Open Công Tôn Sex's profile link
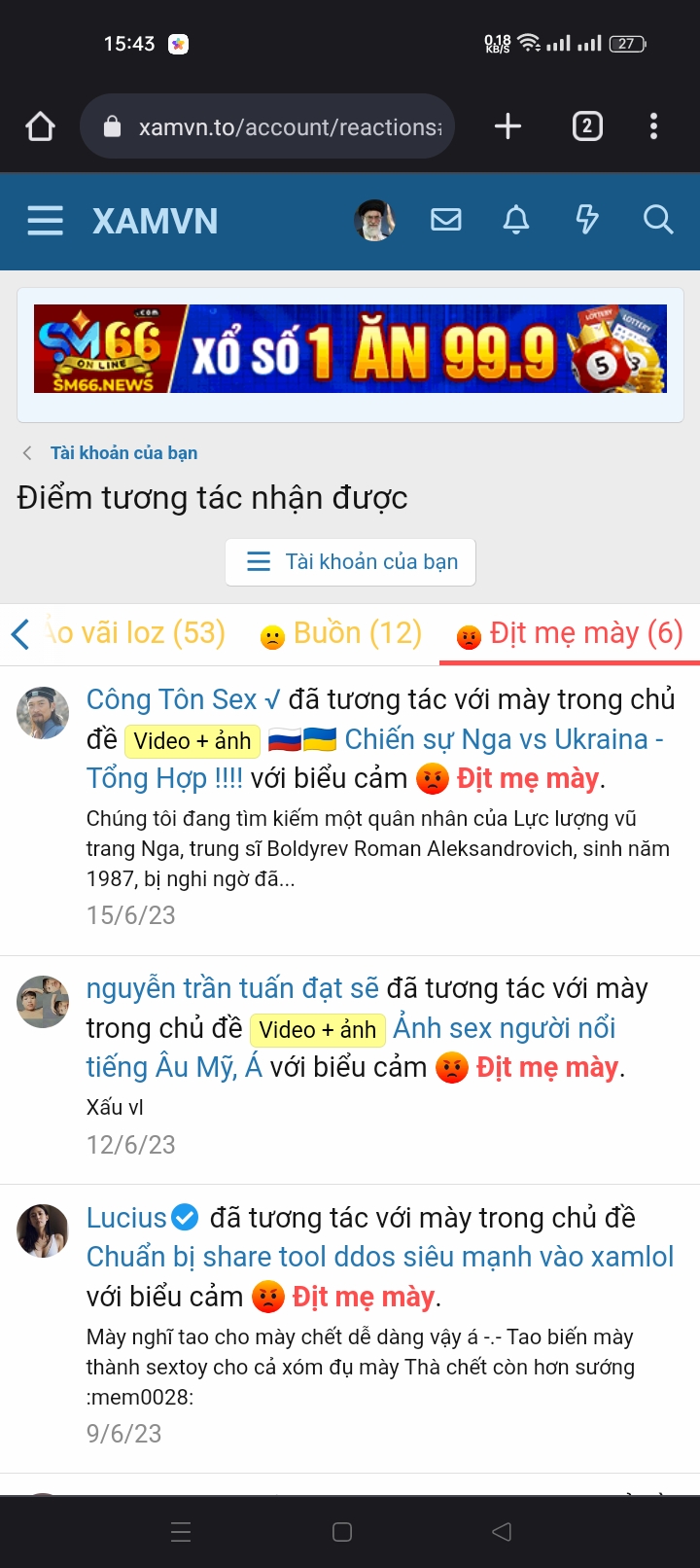Screen dimensions: 700x1568 (183, 699)
